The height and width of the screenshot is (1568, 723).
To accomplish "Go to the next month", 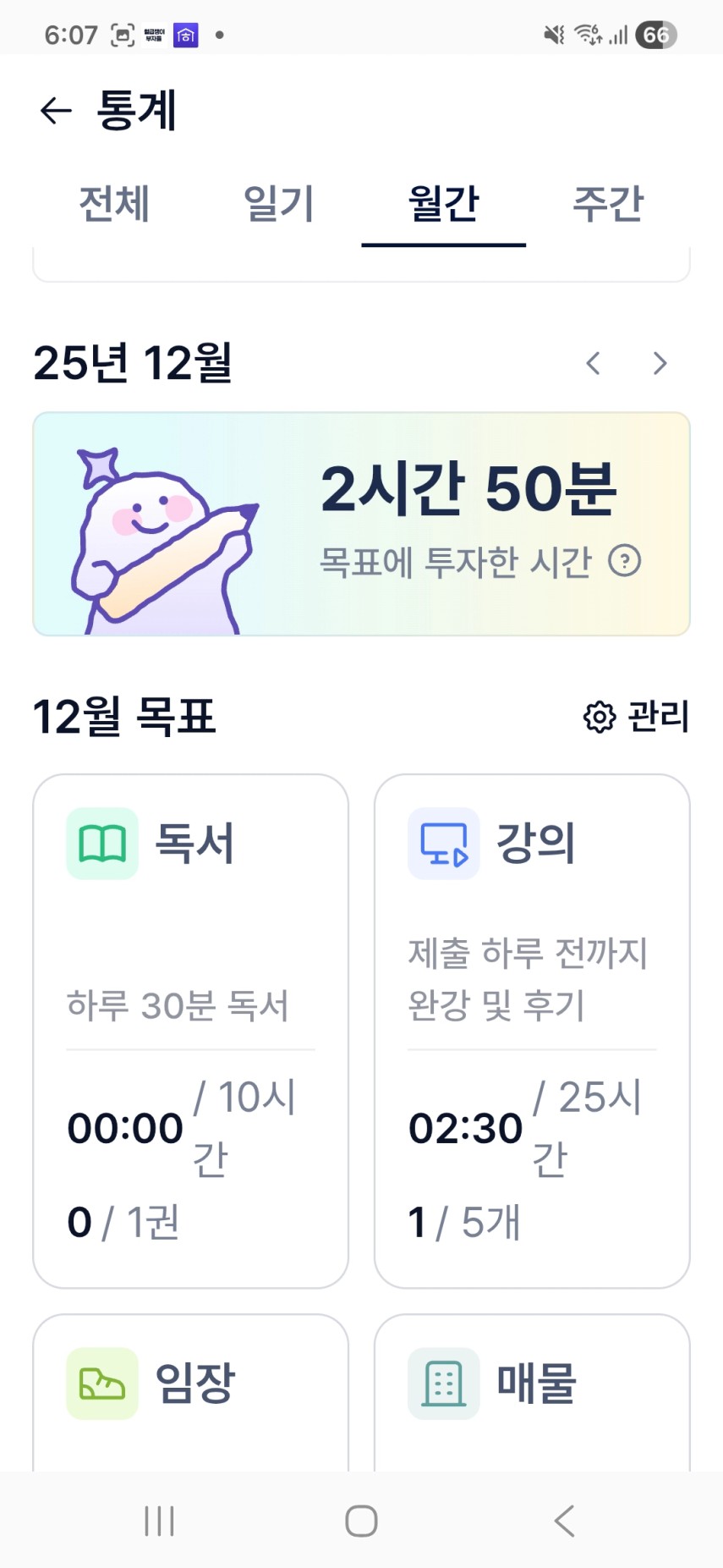I will coord(660,363).
